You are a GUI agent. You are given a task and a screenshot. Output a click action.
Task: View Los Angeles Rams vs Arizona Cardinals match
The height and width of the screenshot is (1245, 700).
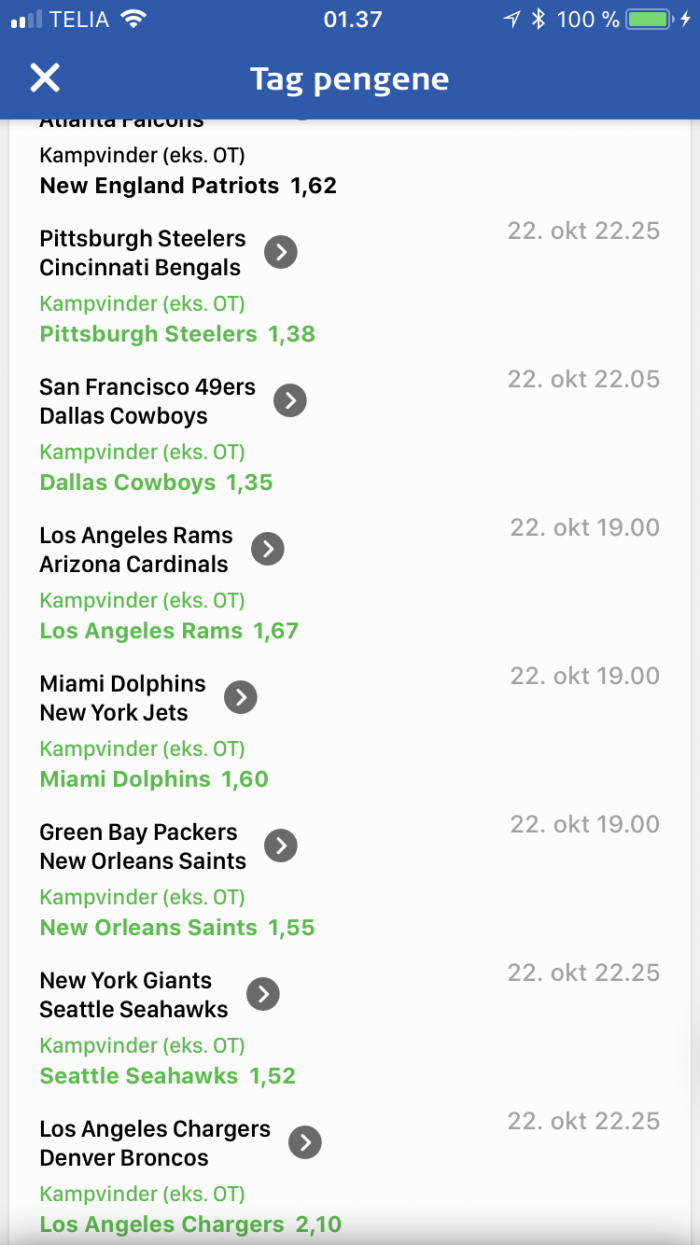tap(268, 549)
